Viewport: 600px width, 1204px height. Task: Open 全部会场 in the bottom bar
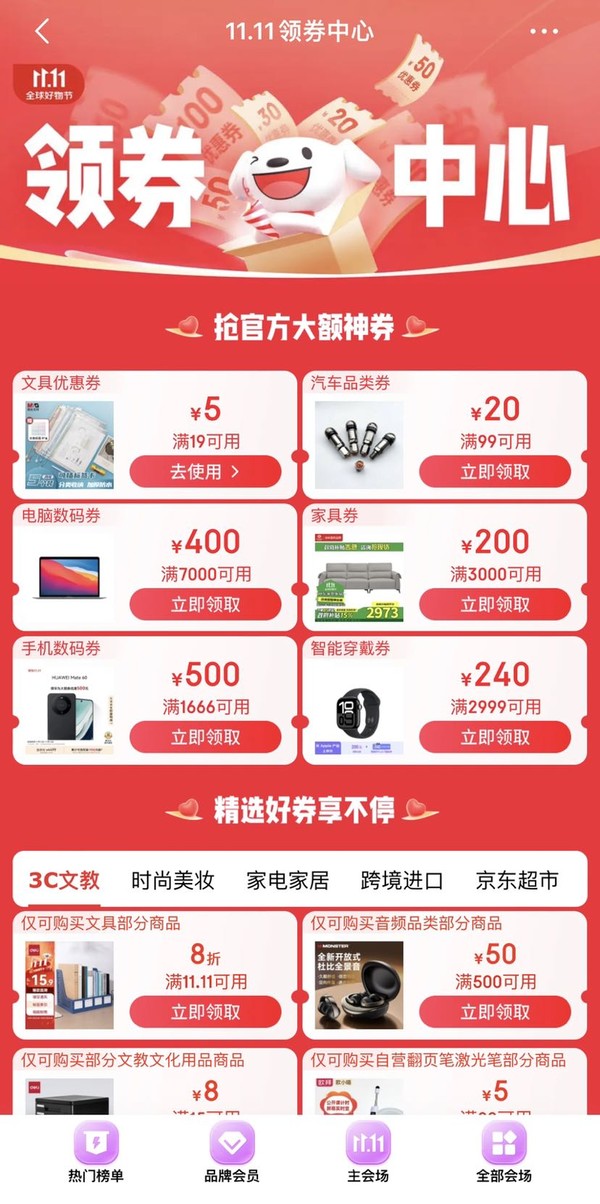(503, 1152)
